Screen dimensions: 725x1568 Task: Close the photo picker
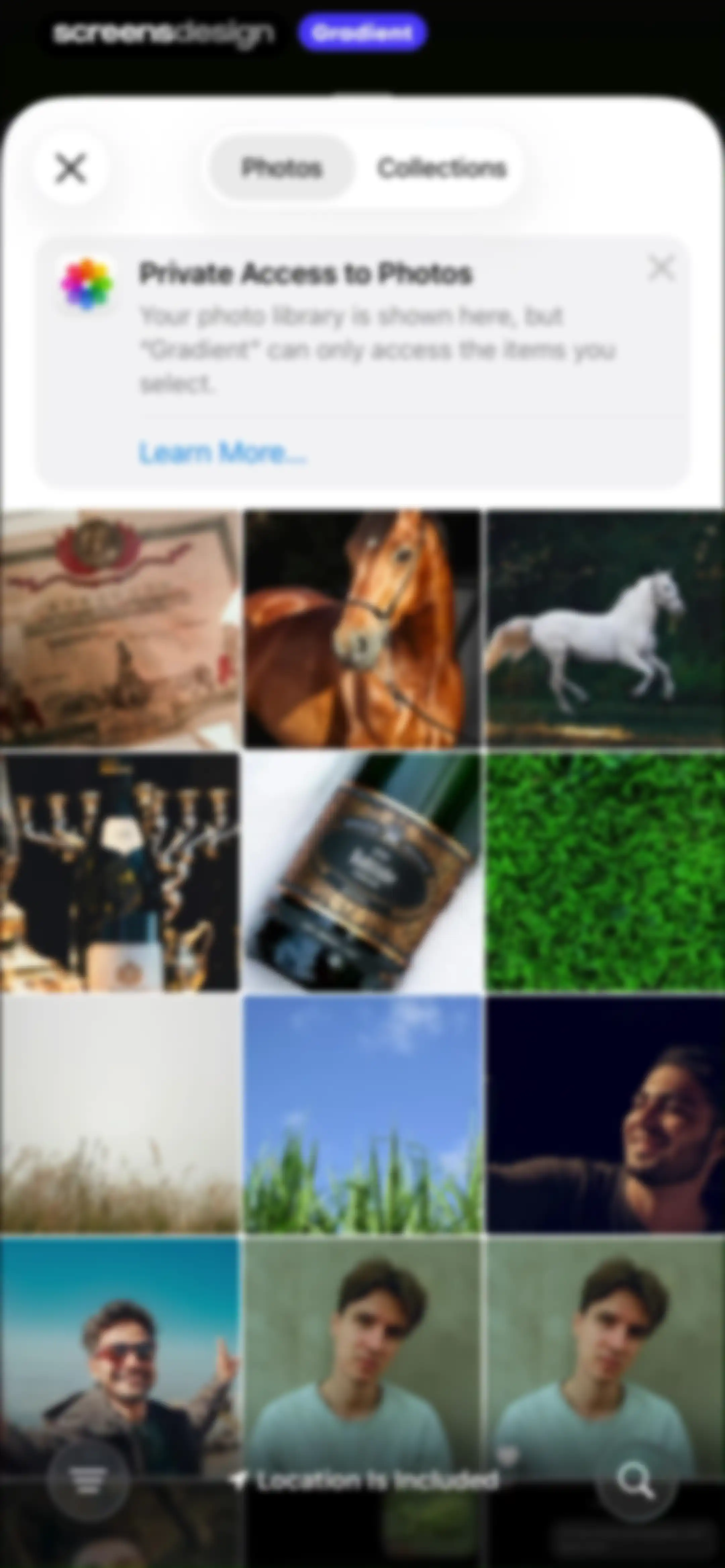70,168
